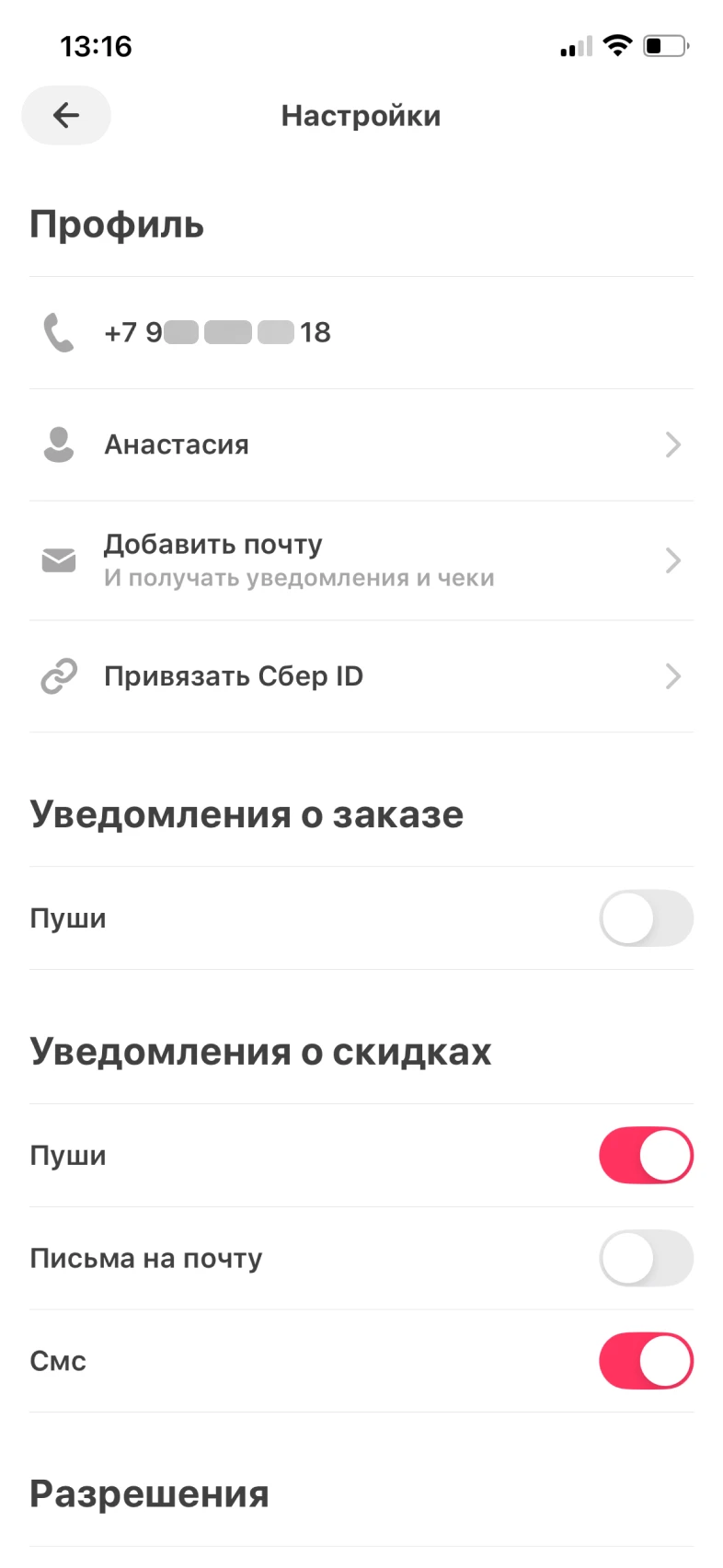
Task: Enable Пуши for Уведомления о заказе
Action: [646, 918]
